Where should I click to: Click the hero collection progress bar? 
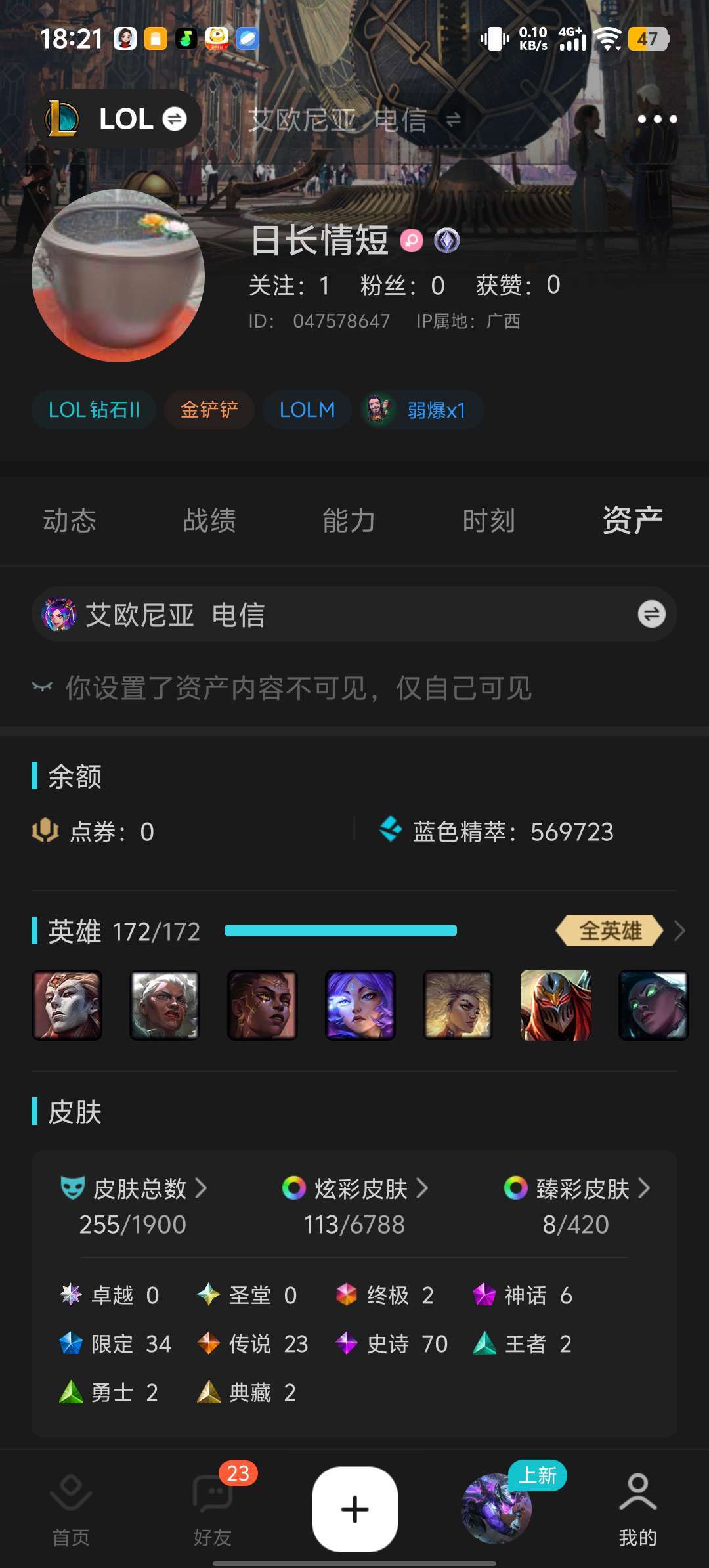coord(341,930)
